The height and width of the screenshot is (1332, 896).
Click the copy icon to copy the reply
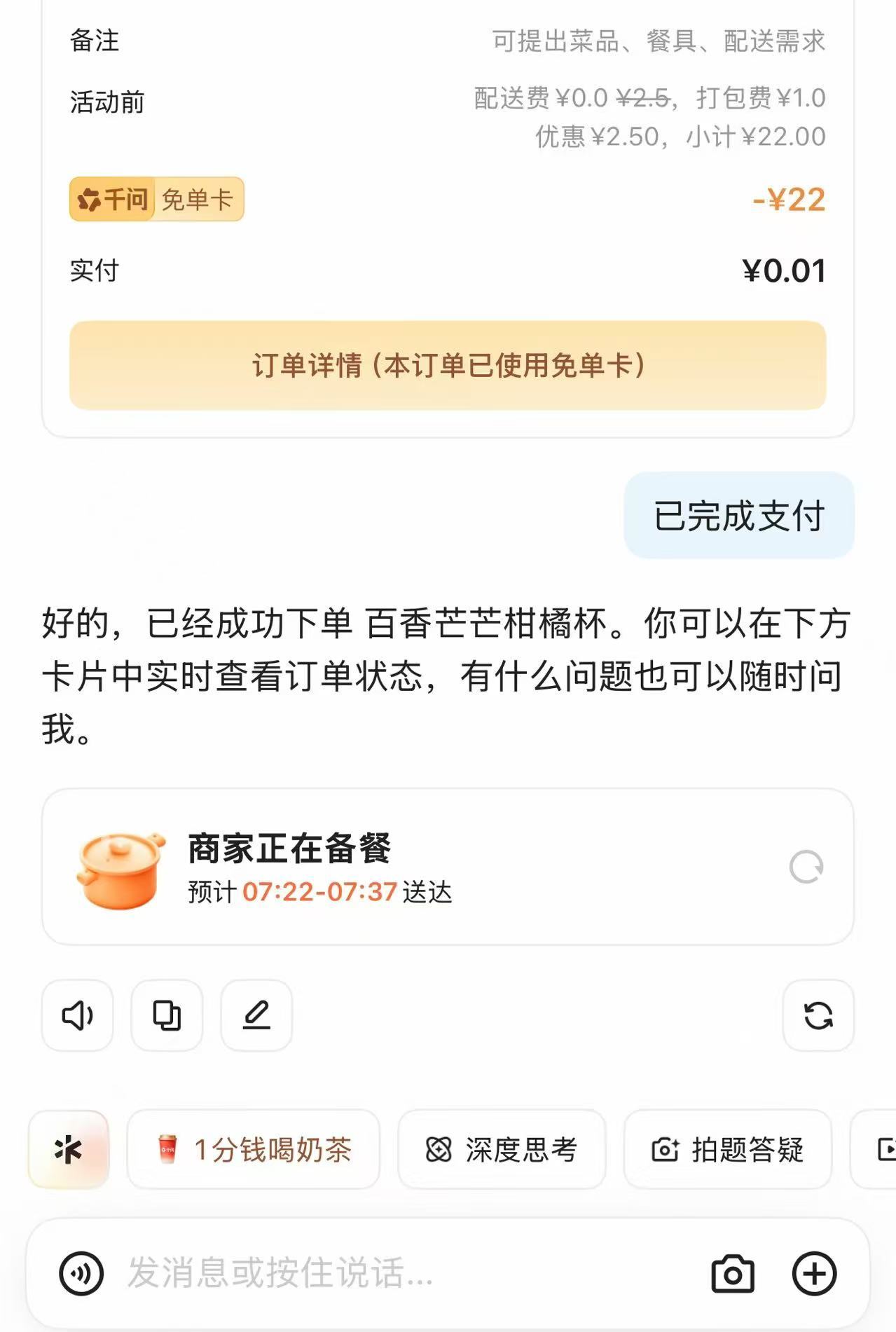[166, 1016]
